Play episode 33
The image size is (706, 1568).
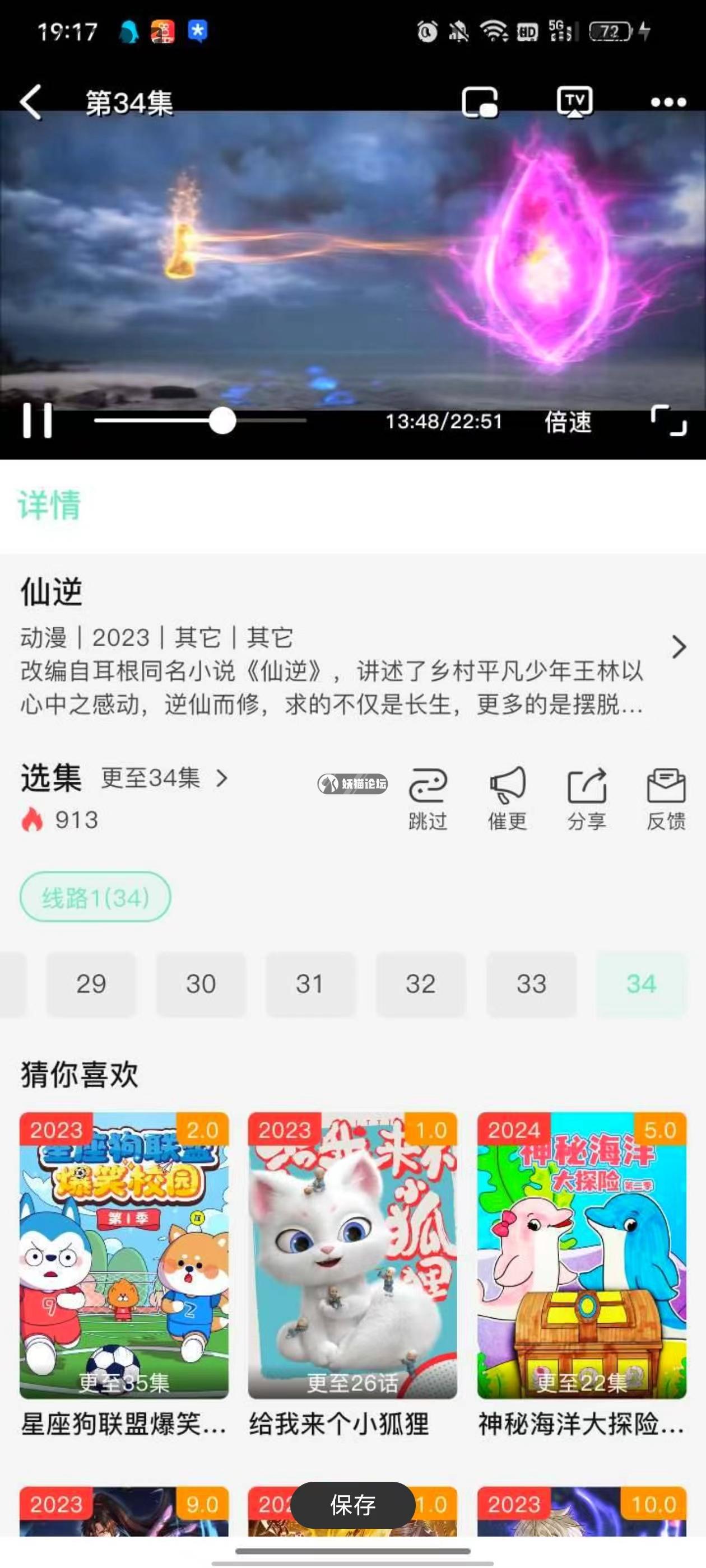click(531, 984)
